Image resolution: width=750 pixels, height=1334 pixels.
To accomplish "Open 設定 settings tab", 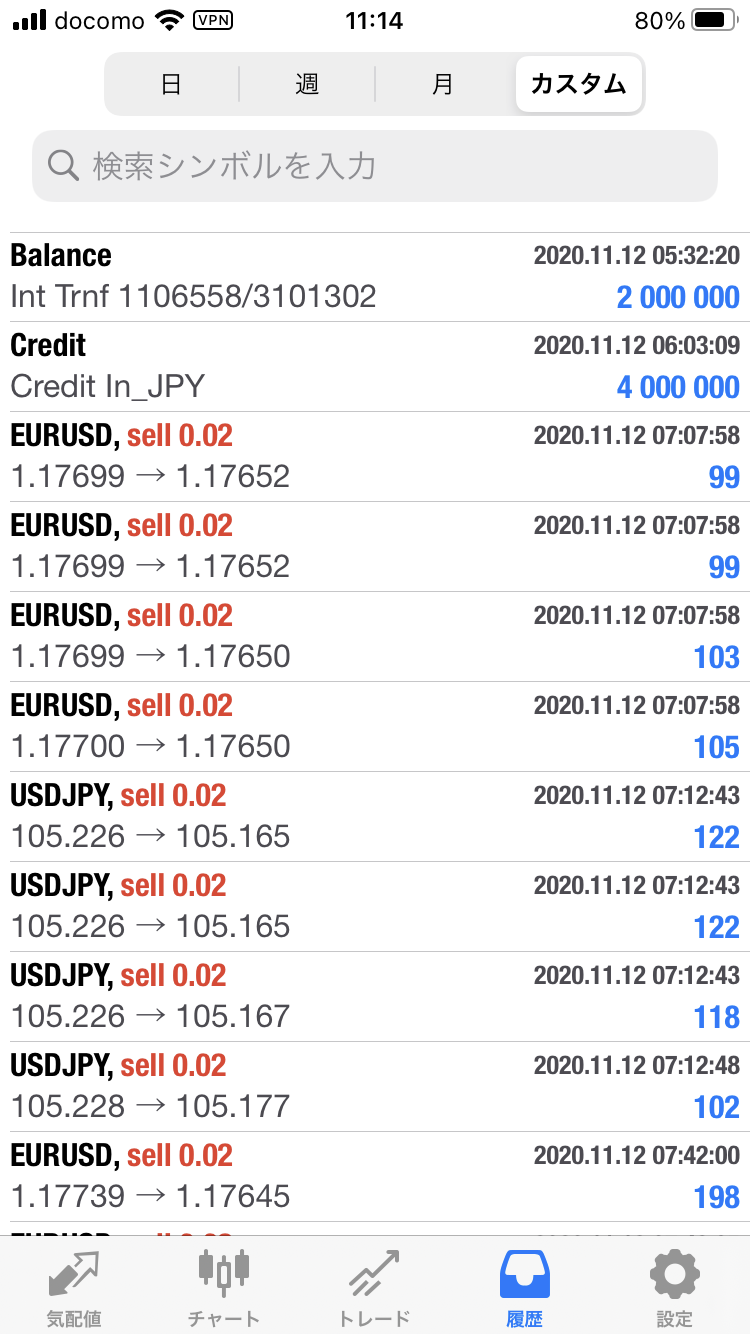I will tap(674, 1286).
